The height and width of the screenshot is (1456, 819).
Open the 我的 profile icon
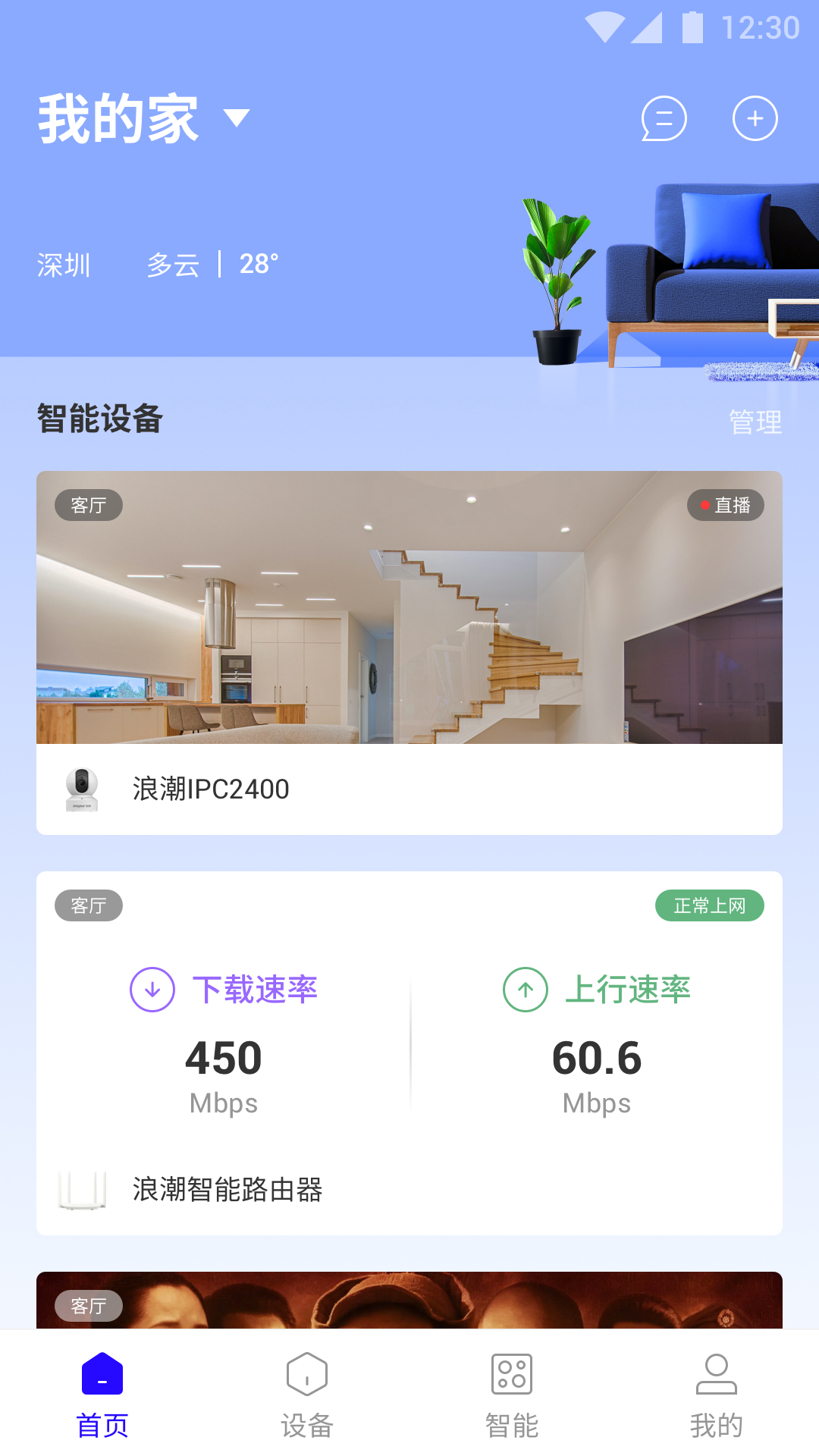tap(717, 1374)
